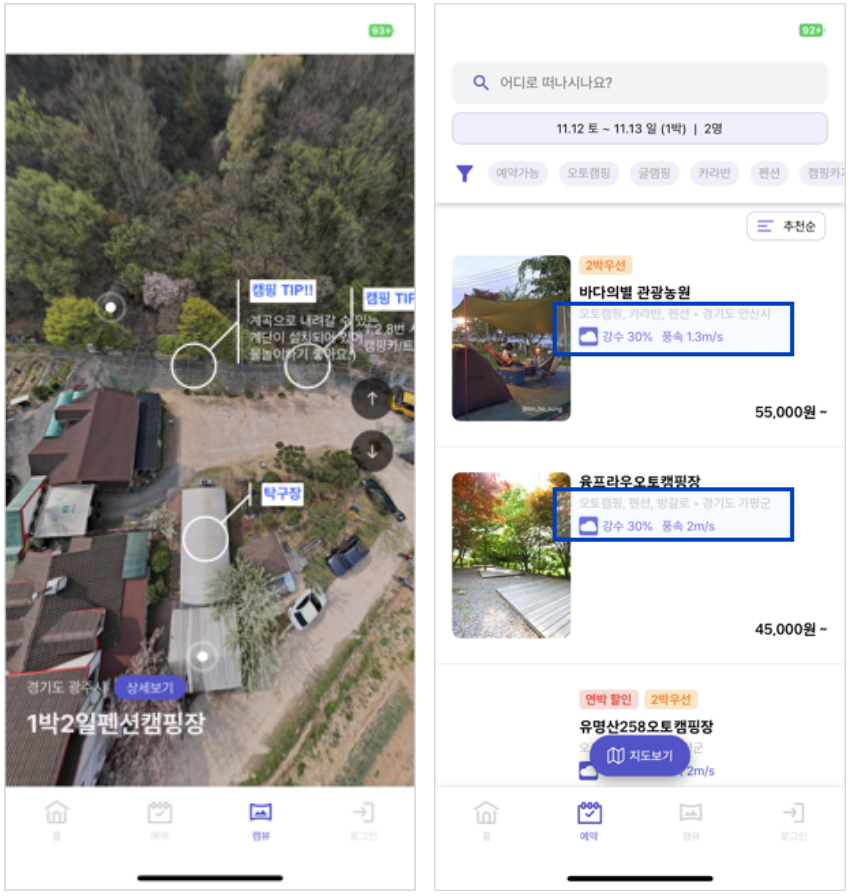Filter listings by 오토캠핑
Screen dimensions: 852x896
[x=589, y=173]
